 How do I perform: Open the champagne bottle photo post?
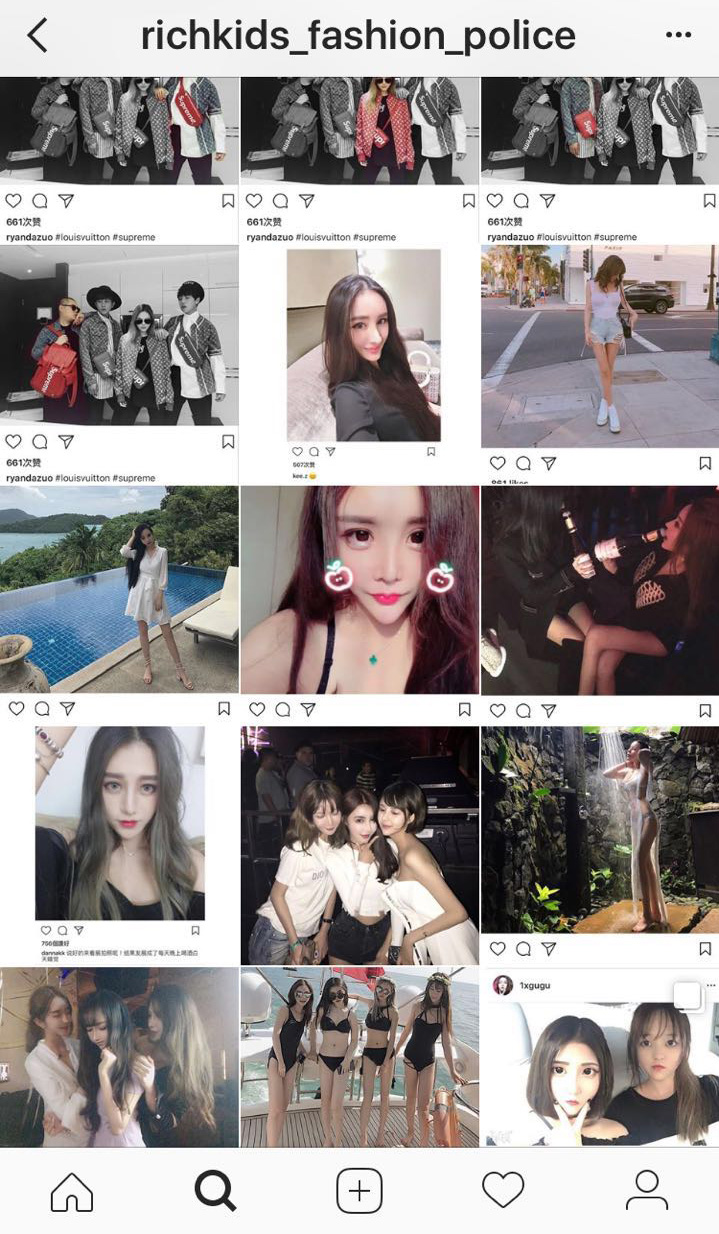[600, 606]
